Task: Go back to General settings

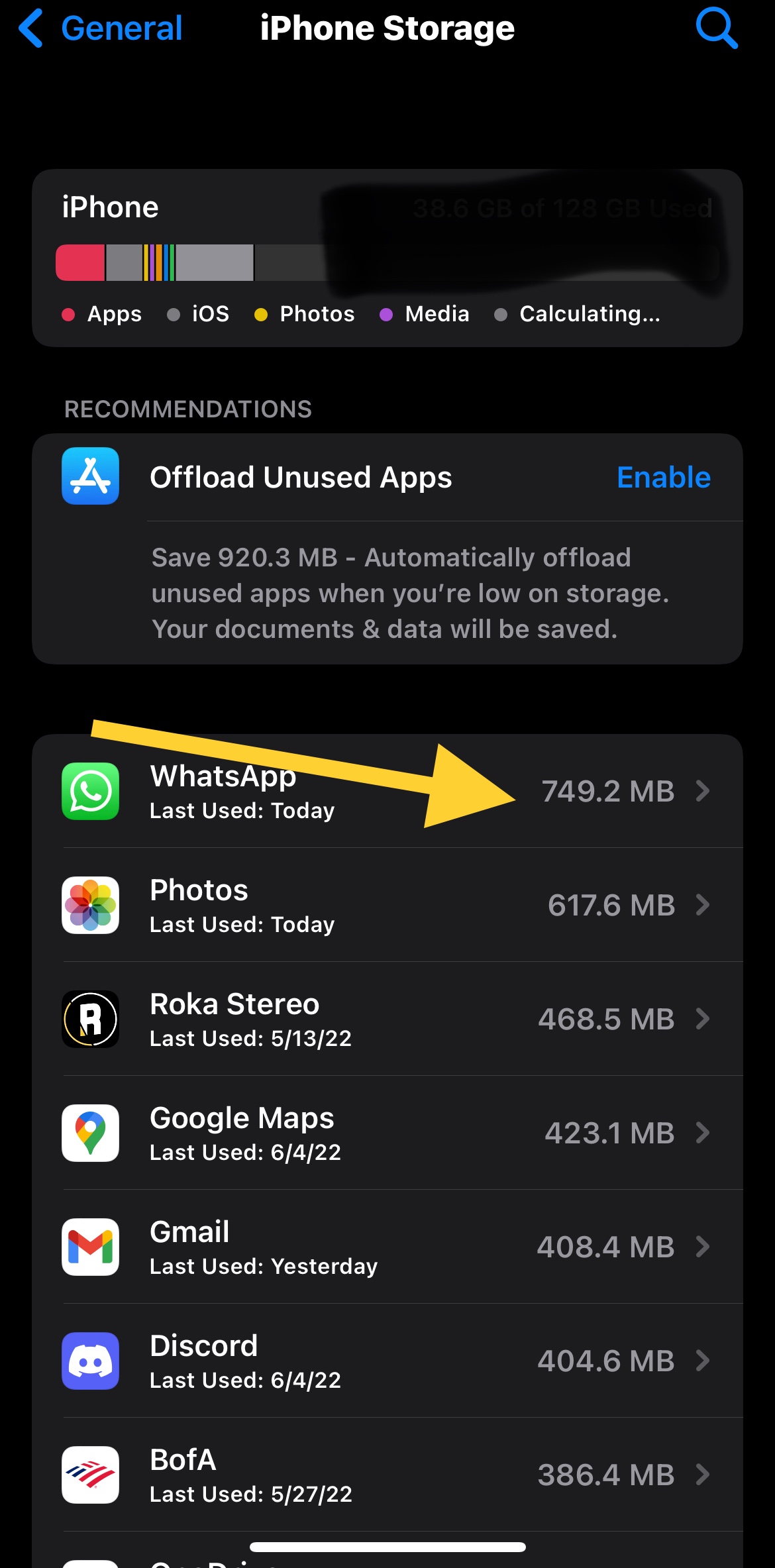Action: point(101,28)
